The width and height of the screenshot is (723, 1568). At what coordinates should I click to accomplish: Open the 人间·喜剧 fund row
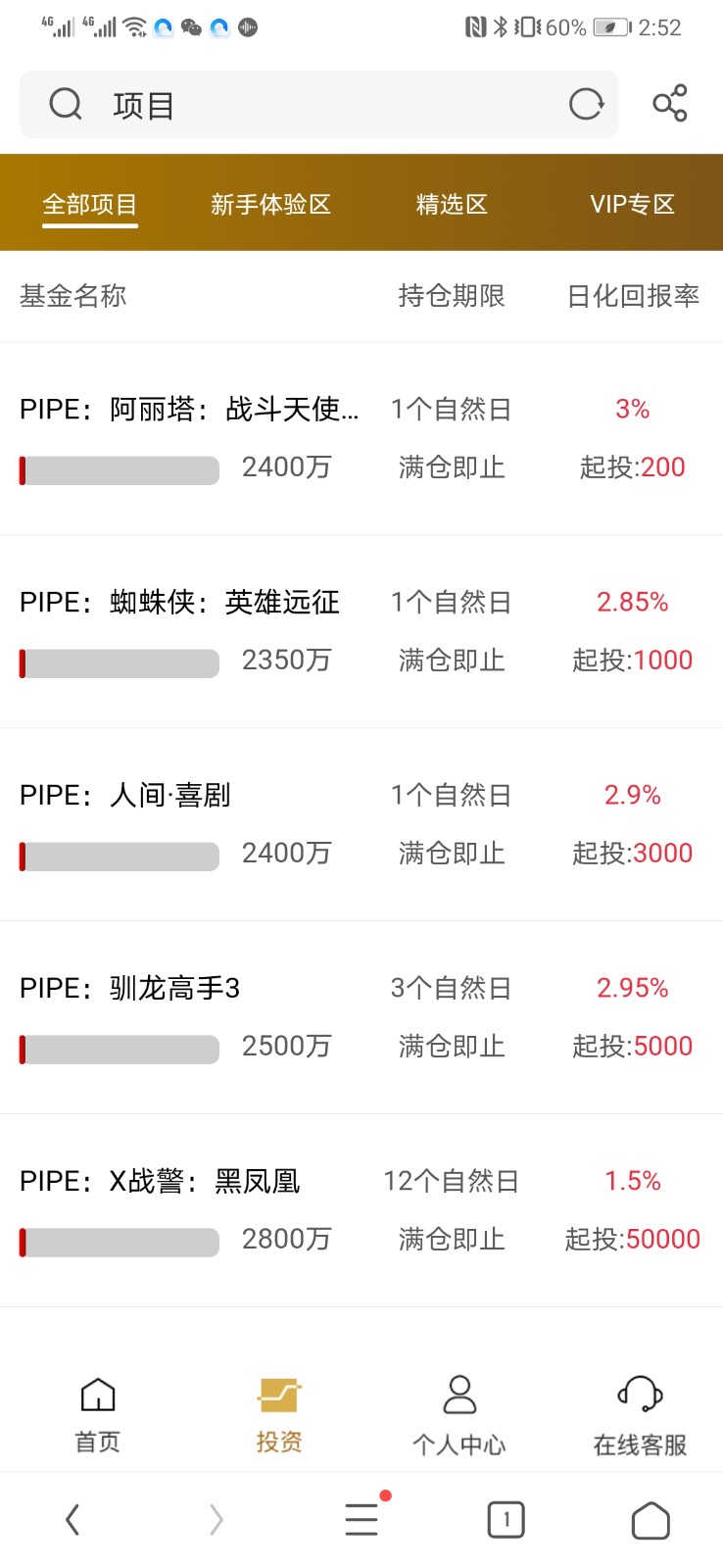(x=361, y=824)
